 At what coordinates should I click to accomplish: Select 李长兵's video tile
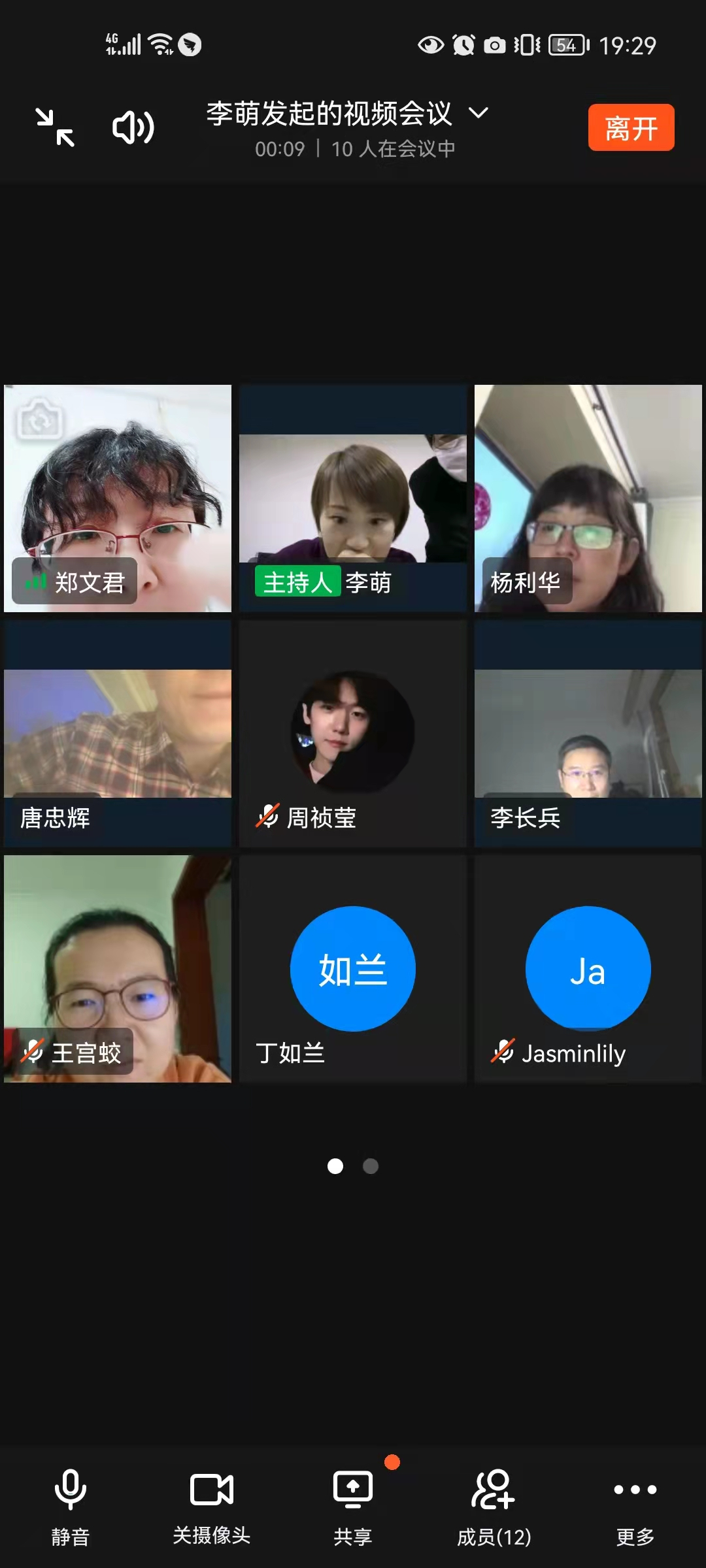point(588,734)
